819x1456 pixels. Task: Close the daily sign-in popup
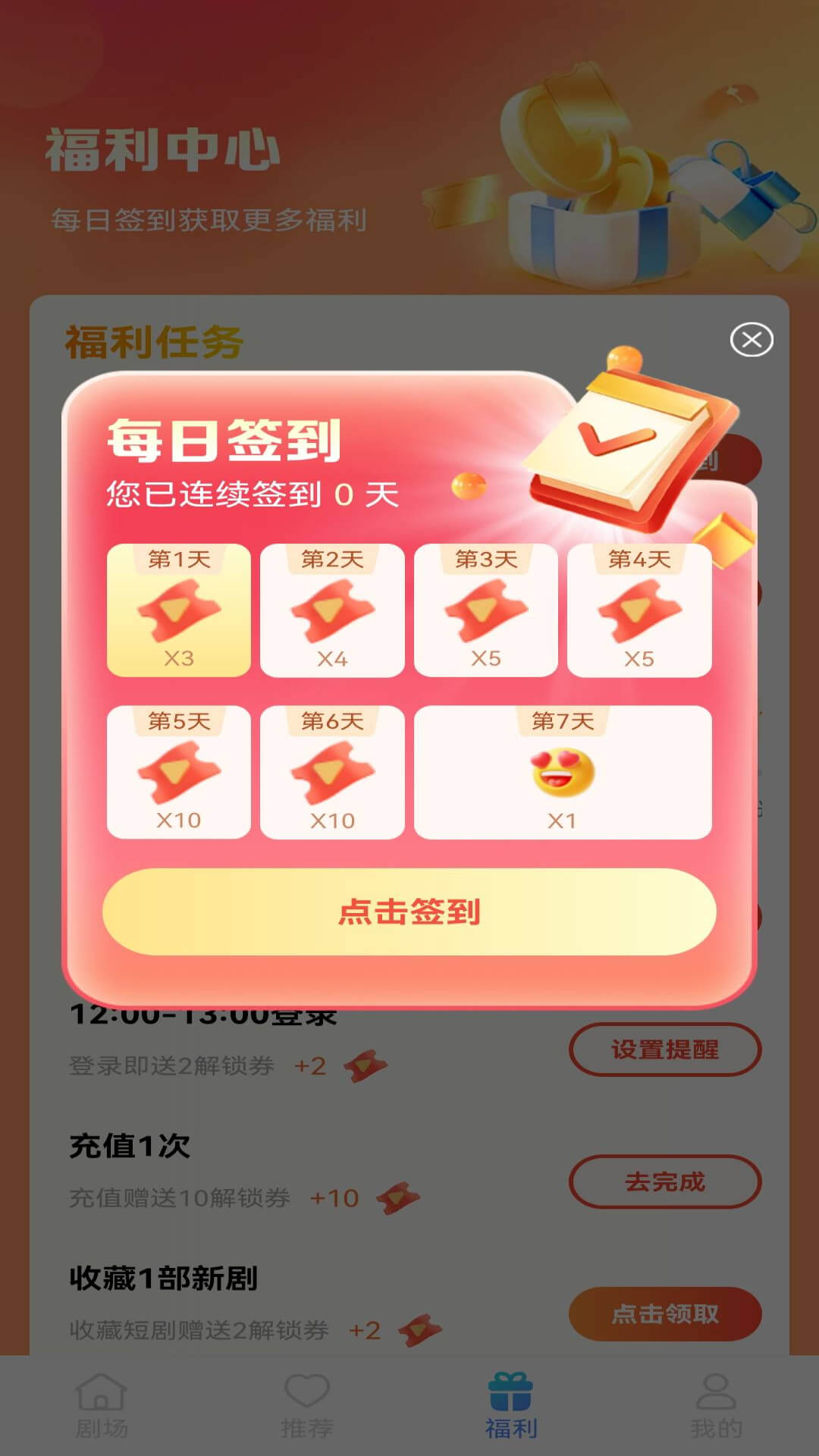coord(751,340)
